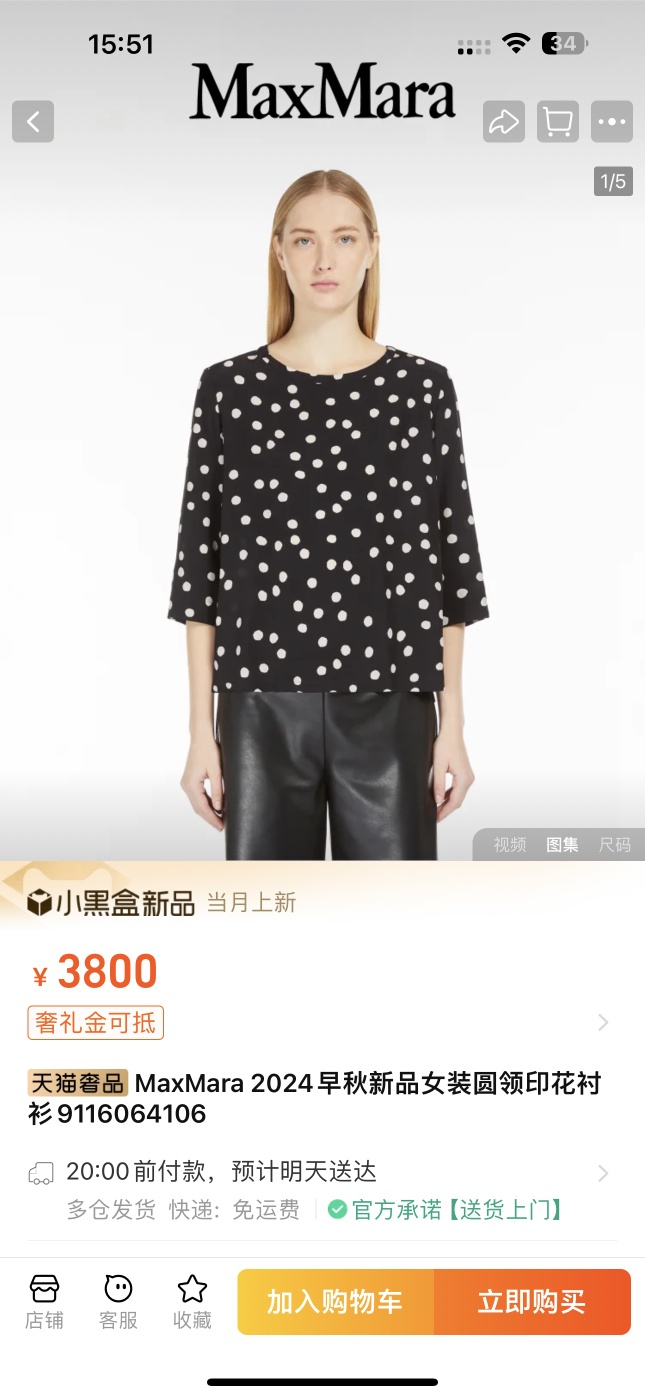This screenshot has height=1398, width=645.
Task: Open the three-dot overflow menu
Action: coord(611,122)
